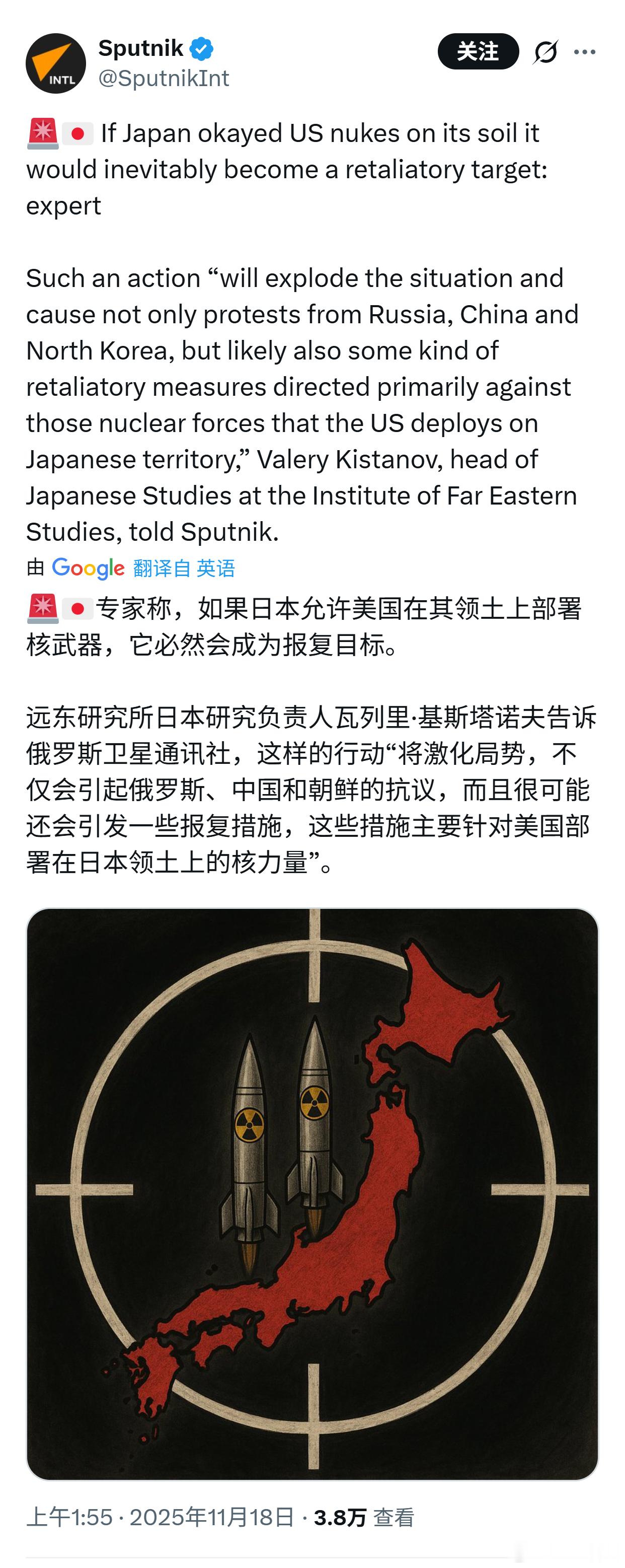Open the @SputnikInt handle link
Viewport: 625px width, 1568px height.
tap(165, 78)
